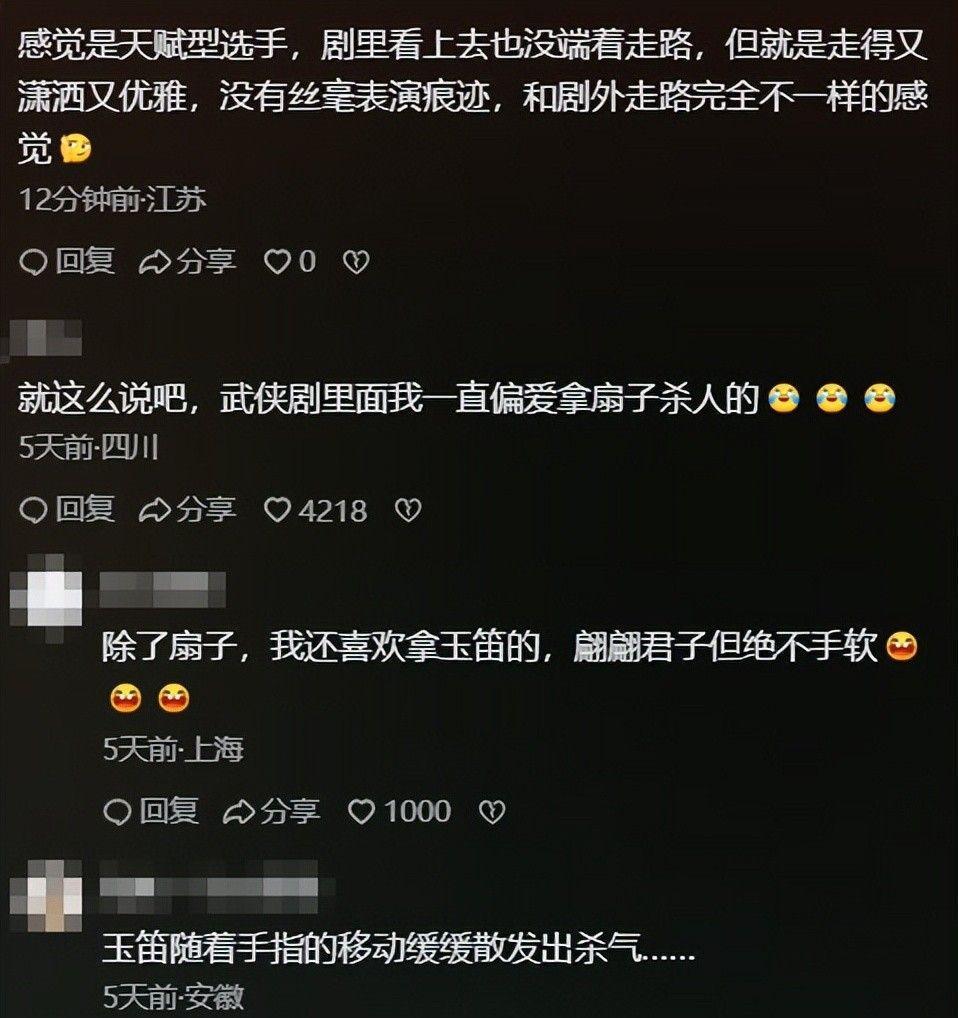This screenshot has width=958, height=1018.
Task: Dislike the Jiangsu comment posted 12分钟前
Action: [x=356, y=262]
